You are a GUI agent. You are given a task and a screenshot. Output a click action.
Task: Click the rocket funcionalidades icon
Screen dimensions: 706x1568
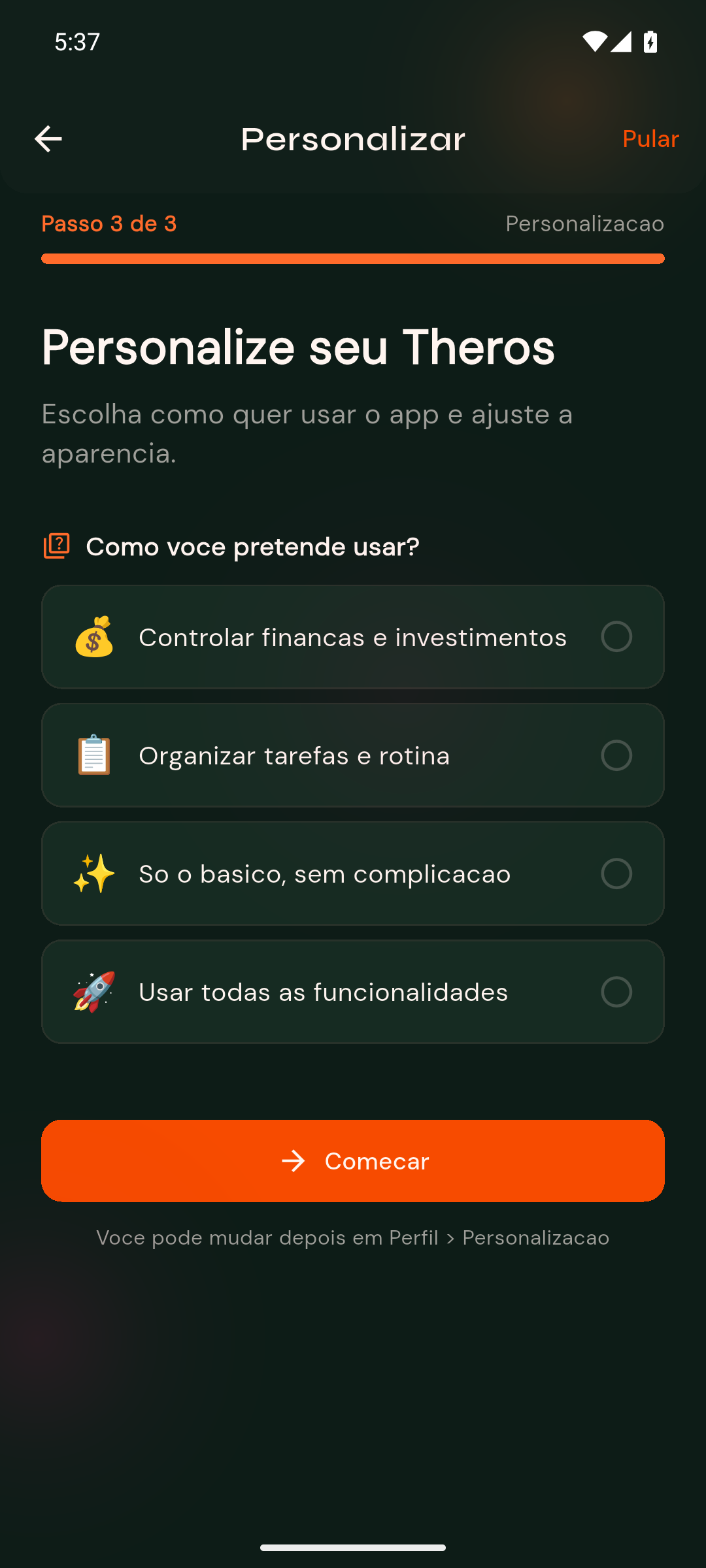click(x=93, y=991)
